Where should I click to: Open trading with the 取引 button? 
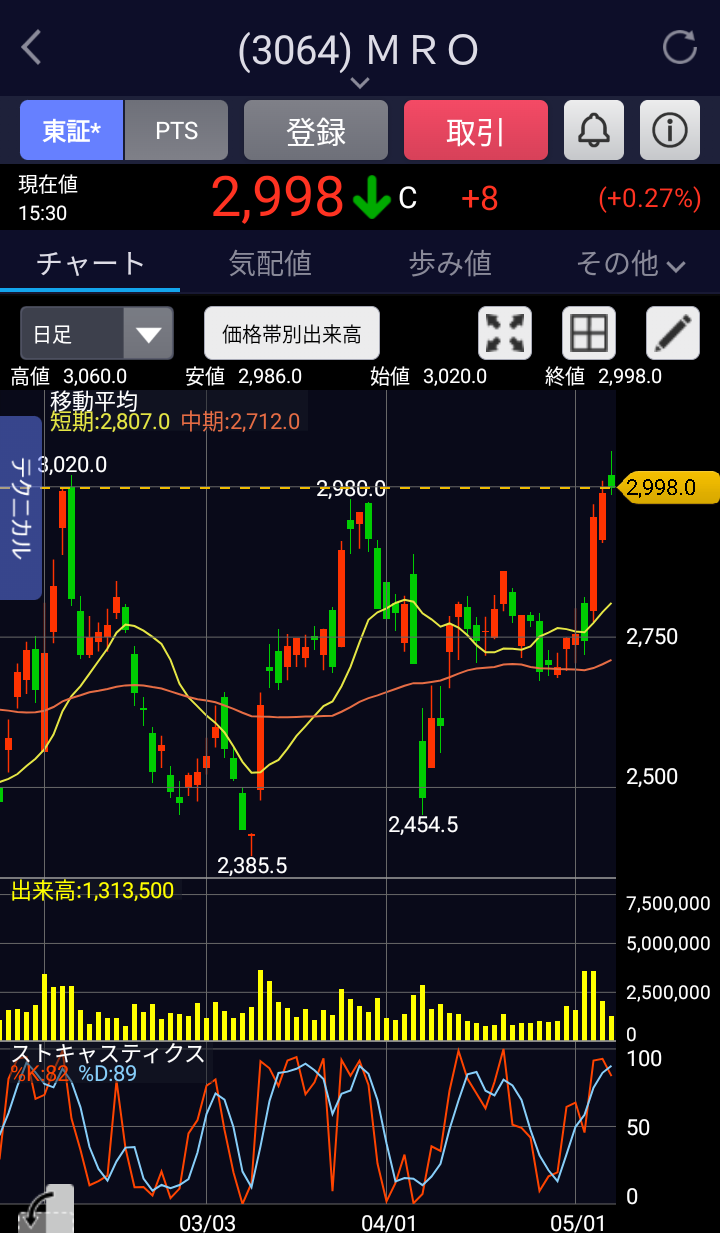(476, 131)
